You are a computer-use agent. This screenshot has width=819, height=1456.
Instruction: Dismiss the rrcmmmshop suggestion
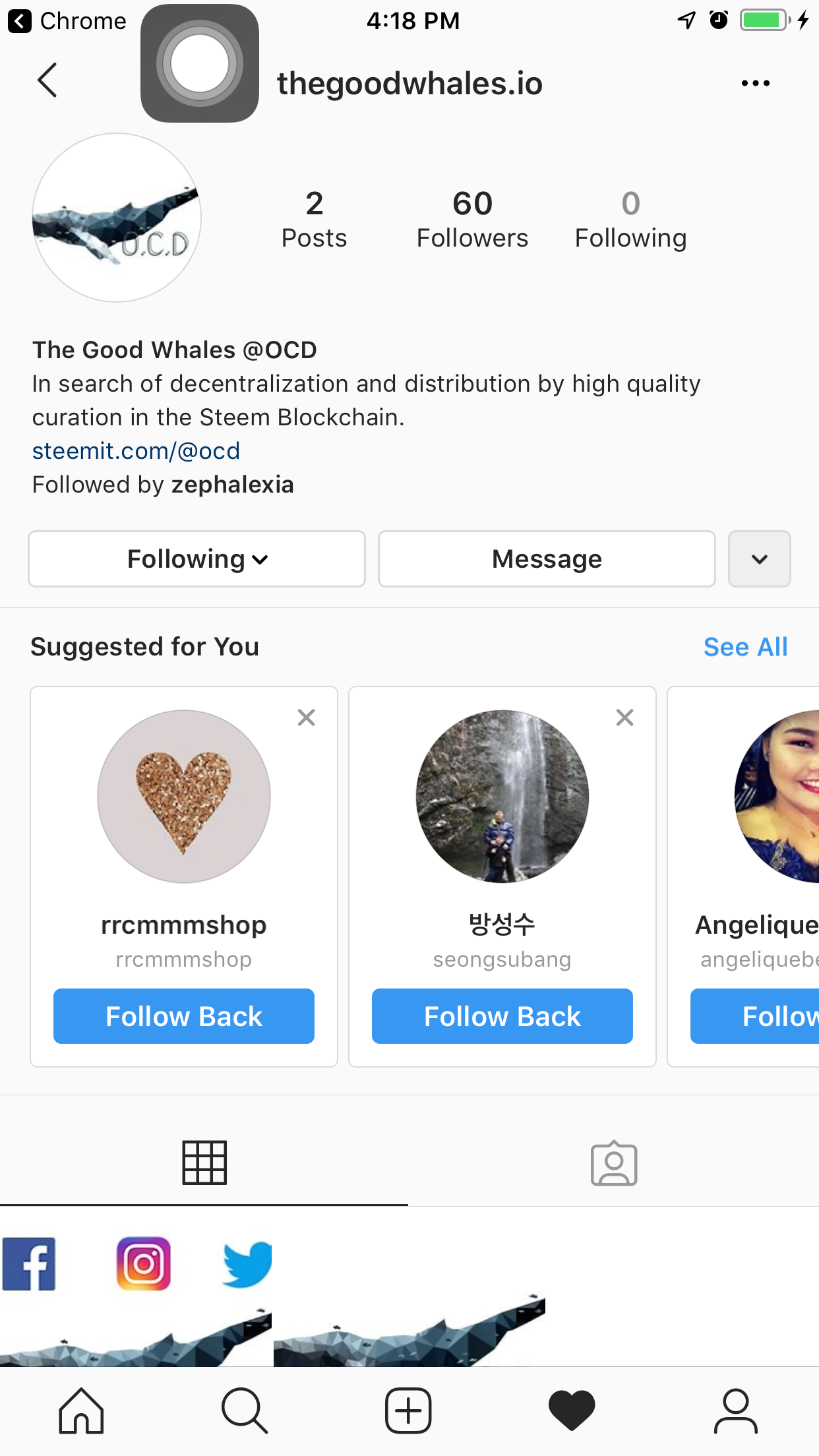(x=306, y=717)
